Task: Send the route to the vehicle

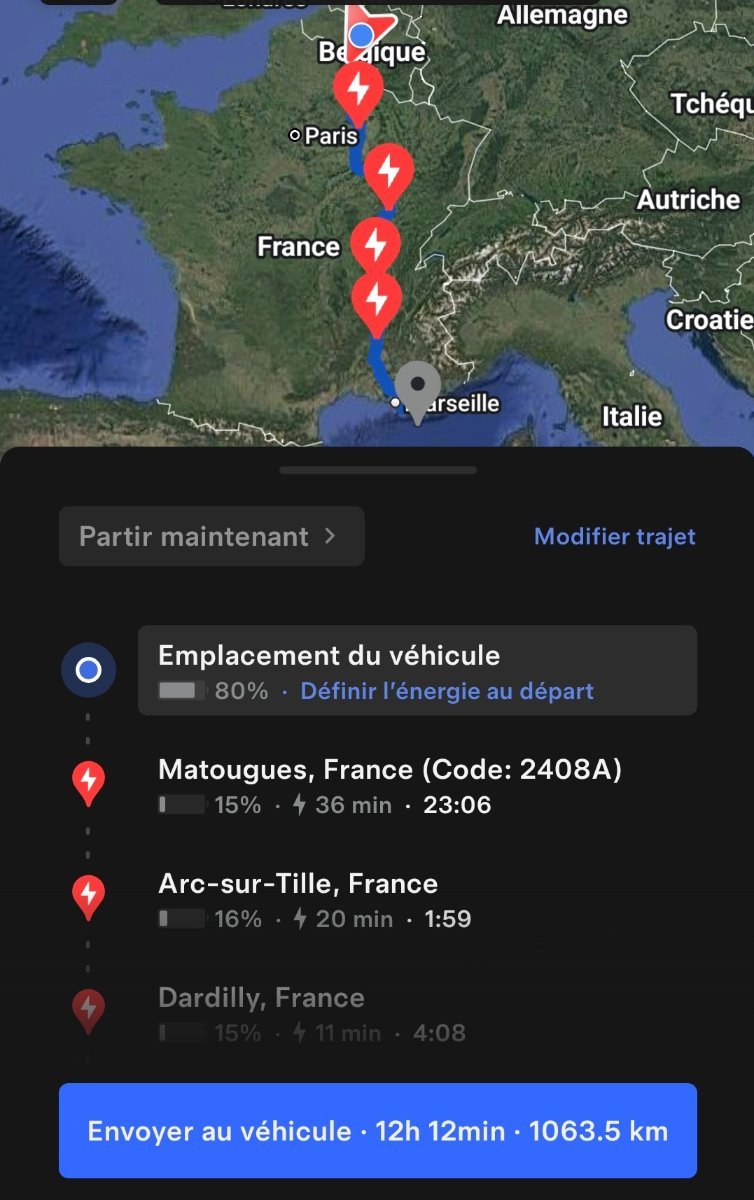Action: 377,1131
